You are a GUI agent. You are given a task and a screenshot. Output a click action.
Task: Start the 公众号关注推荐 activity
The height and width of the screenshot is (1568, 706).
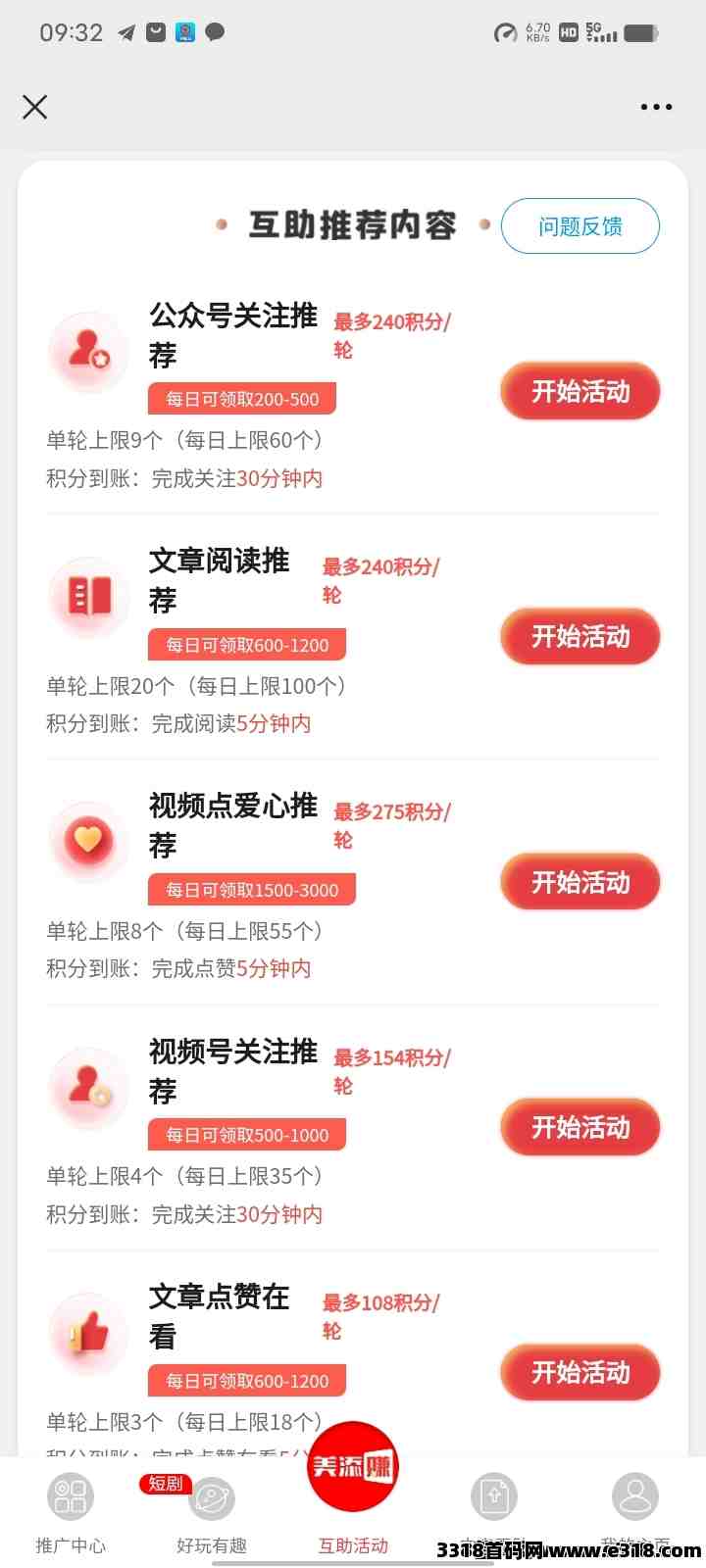click(580, 392)
